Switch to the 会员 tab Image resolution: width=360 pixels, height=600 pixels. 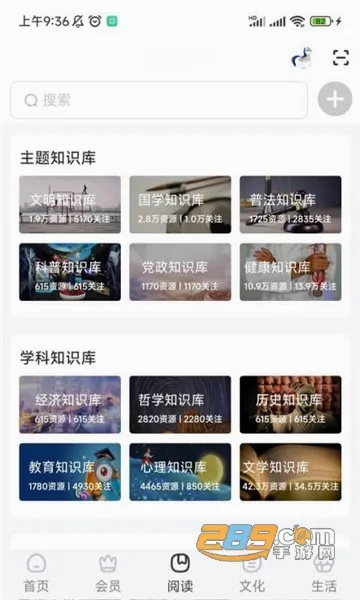(108, 573)
